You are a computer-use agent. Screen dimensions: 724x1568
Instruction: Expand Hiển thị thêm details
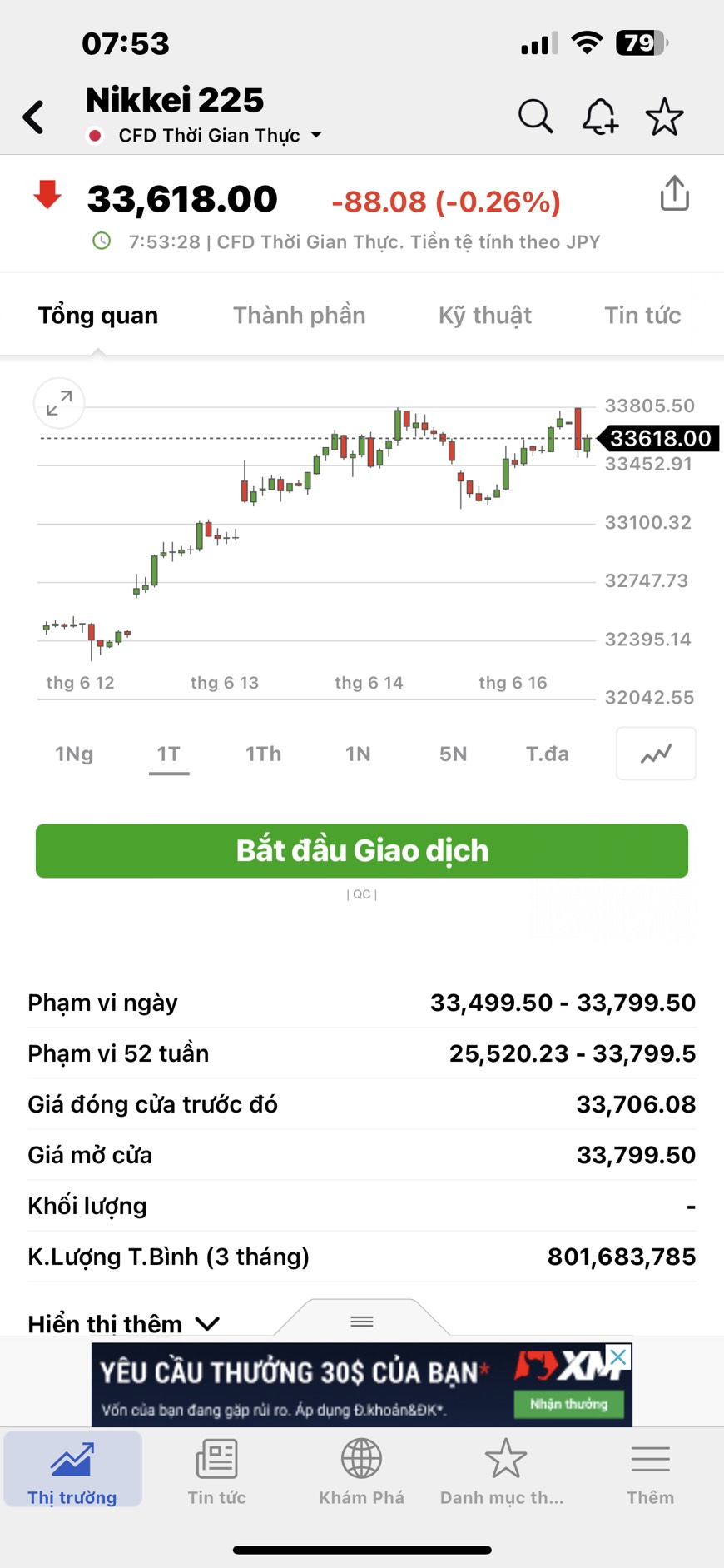[x=123, y=1323]
